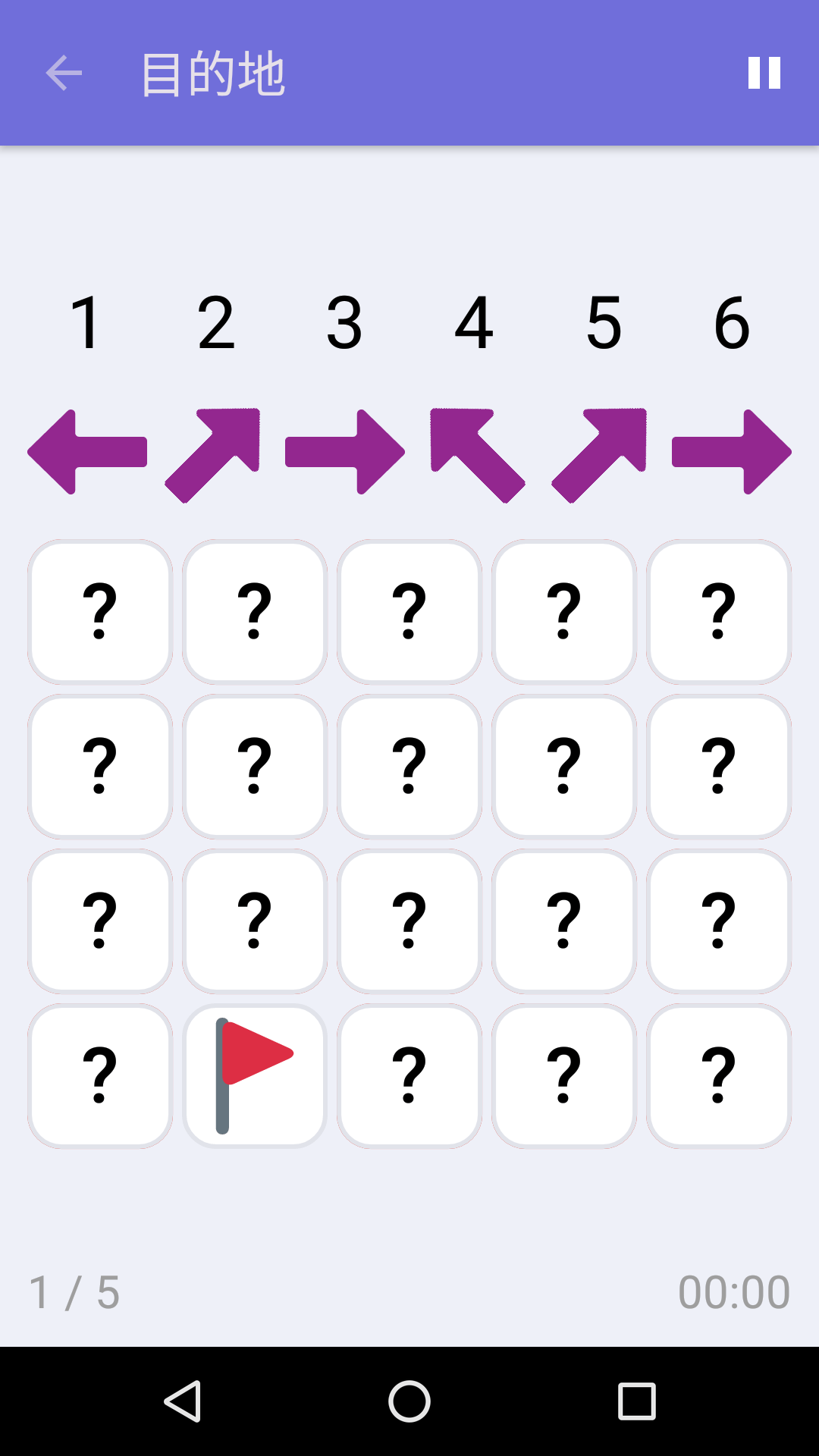Open the recent apps overview

tap(636, 1401)
